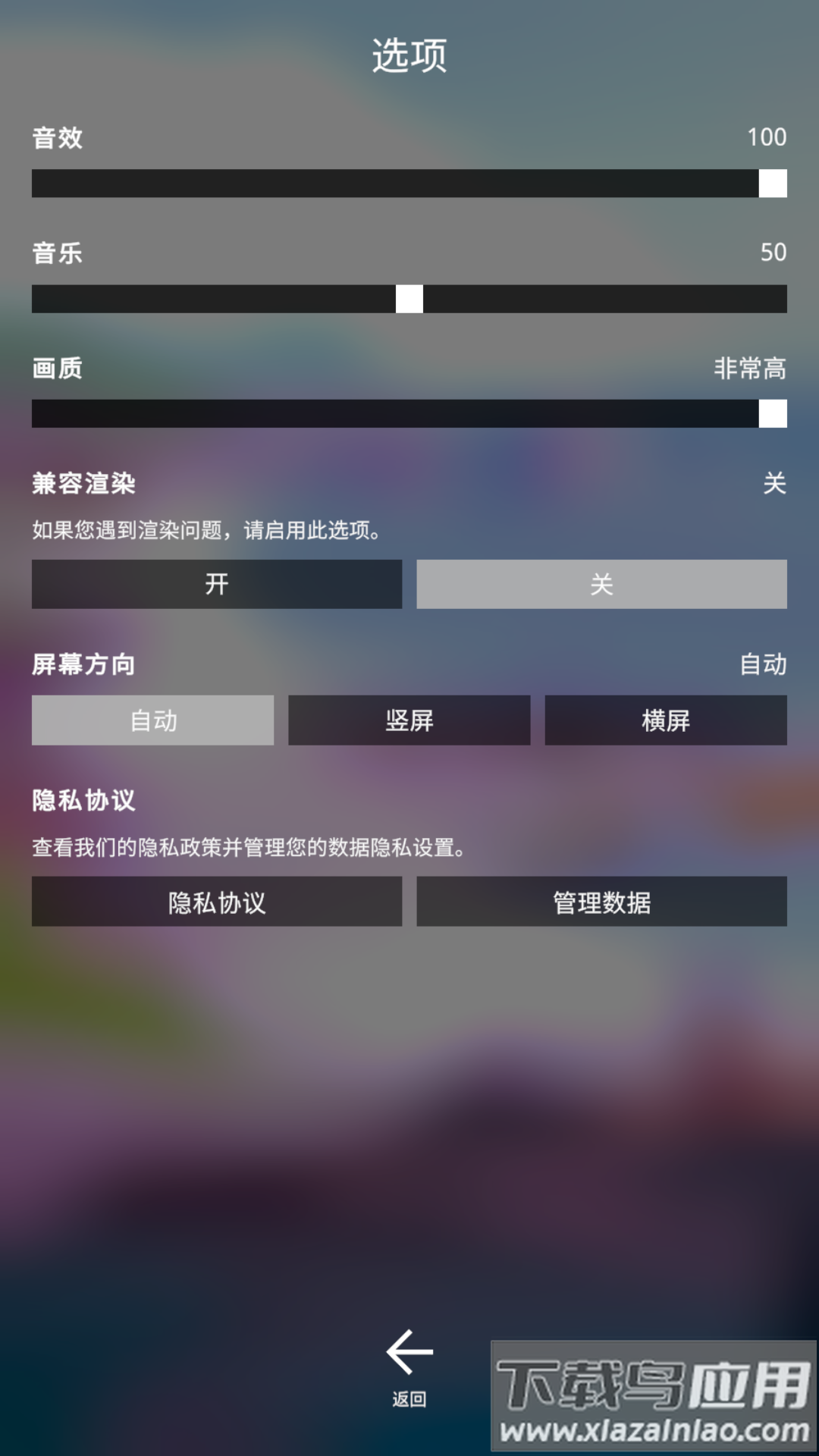This screenshot has width=819, height=1456.
Task: Select 竖屏 screen orientation
Action: (x=409, y=720)
